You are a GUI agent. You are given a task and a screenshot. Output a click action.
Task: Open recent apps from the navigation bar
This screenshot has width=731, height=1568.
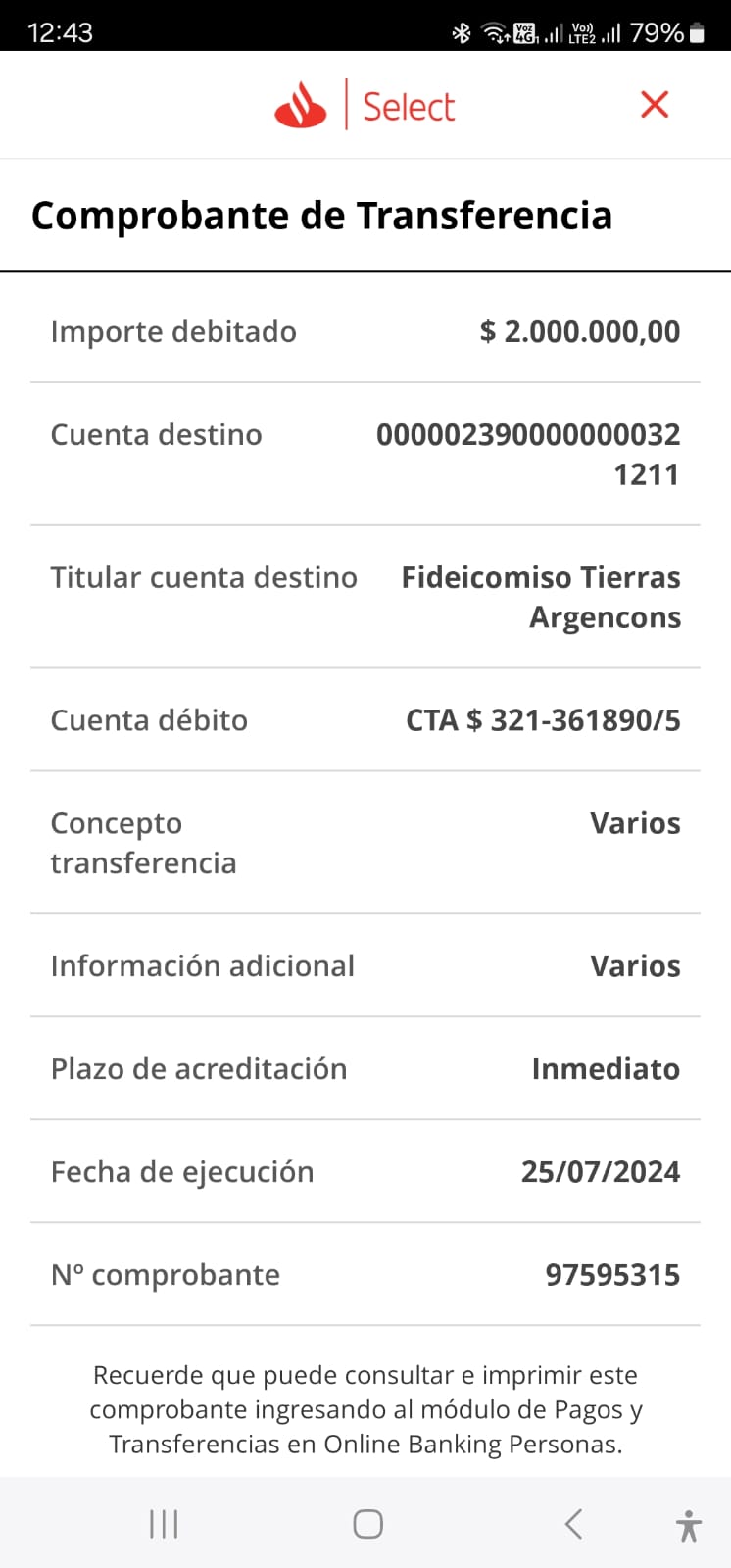(x=164, y=1524)
